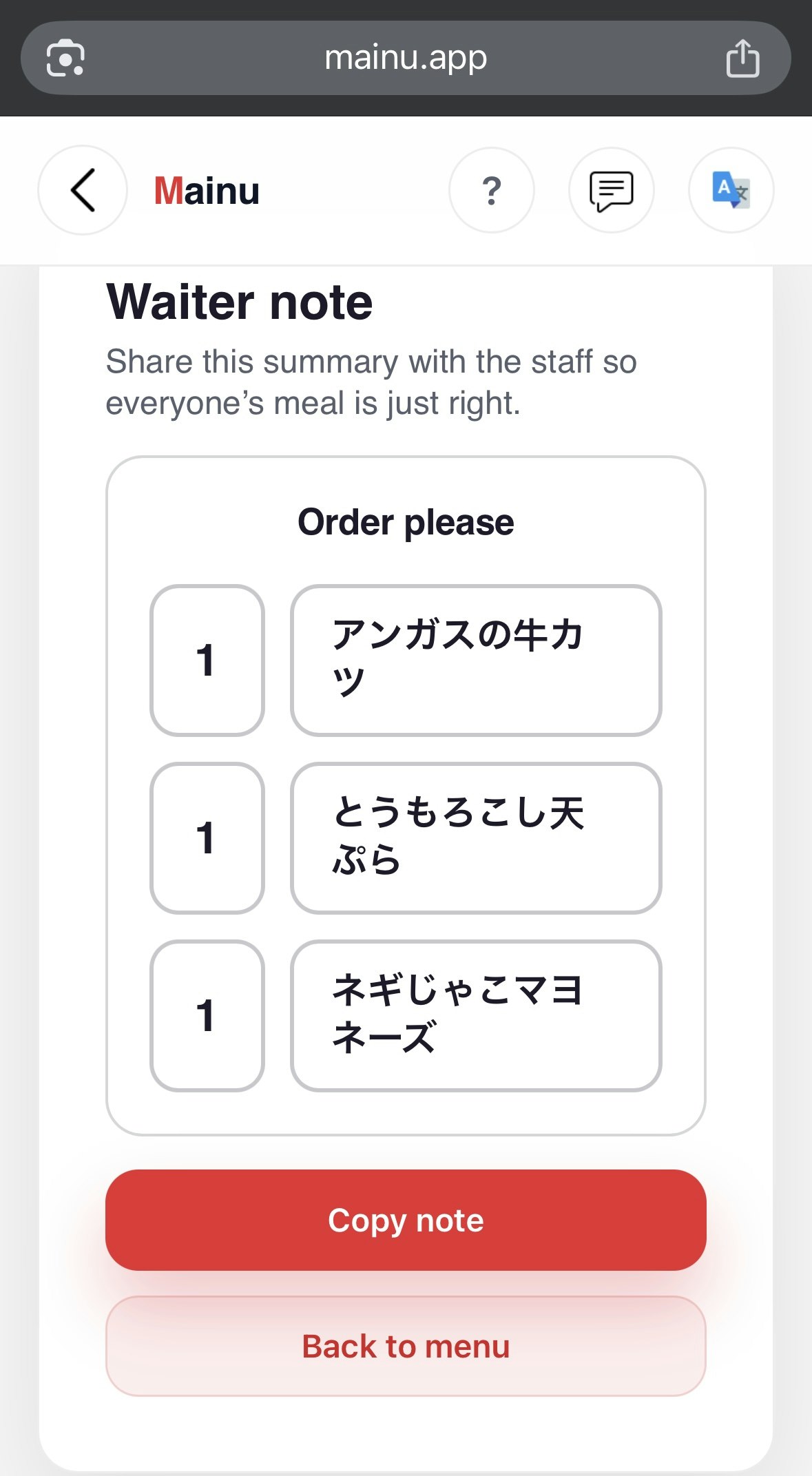Open the help question mark
Image resolution: width=812 pixels, height=1476 pixels.
491,190
